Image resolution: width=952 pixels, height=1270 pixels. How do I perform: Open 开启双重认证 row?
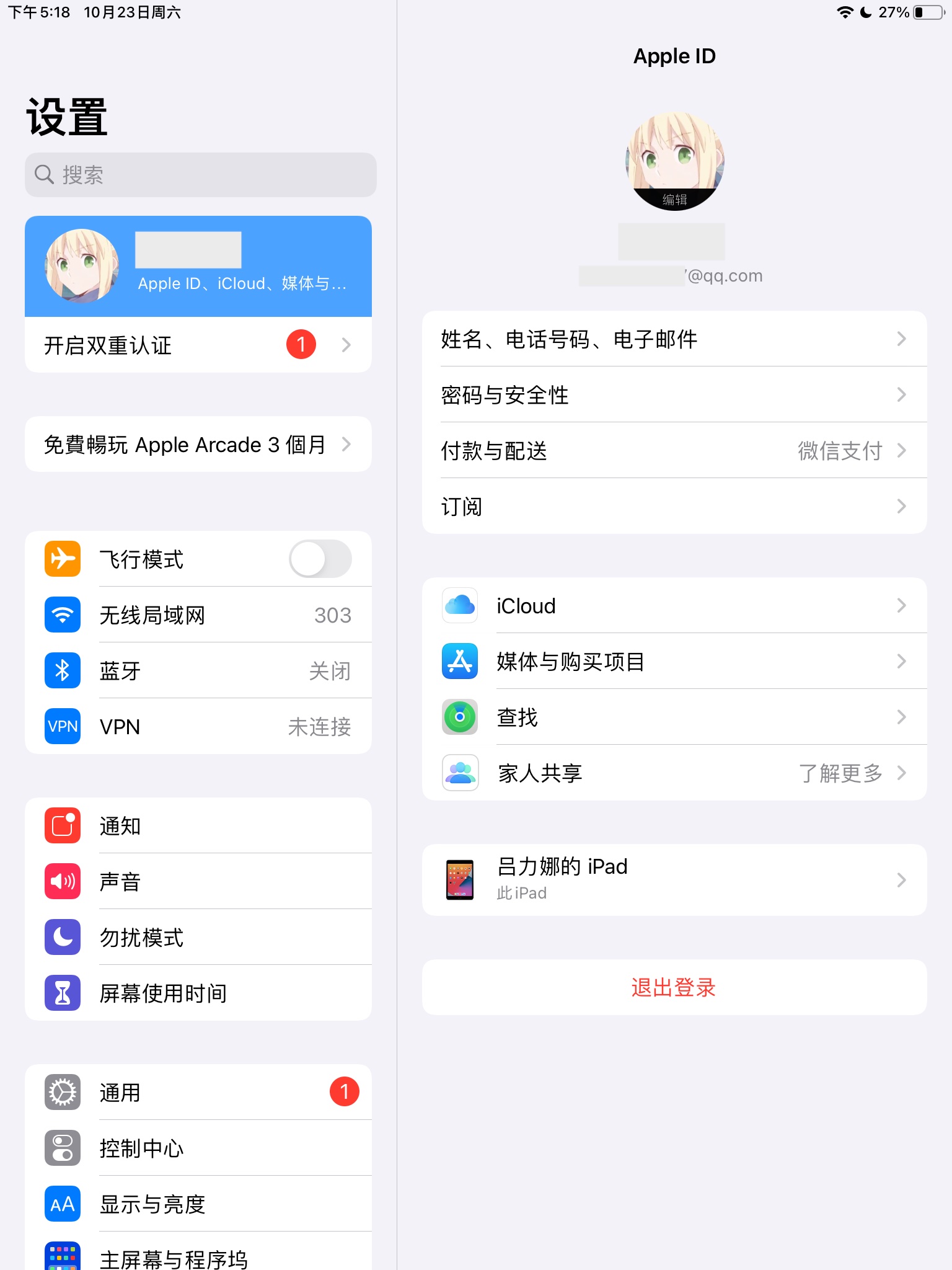tap(198, 345)
